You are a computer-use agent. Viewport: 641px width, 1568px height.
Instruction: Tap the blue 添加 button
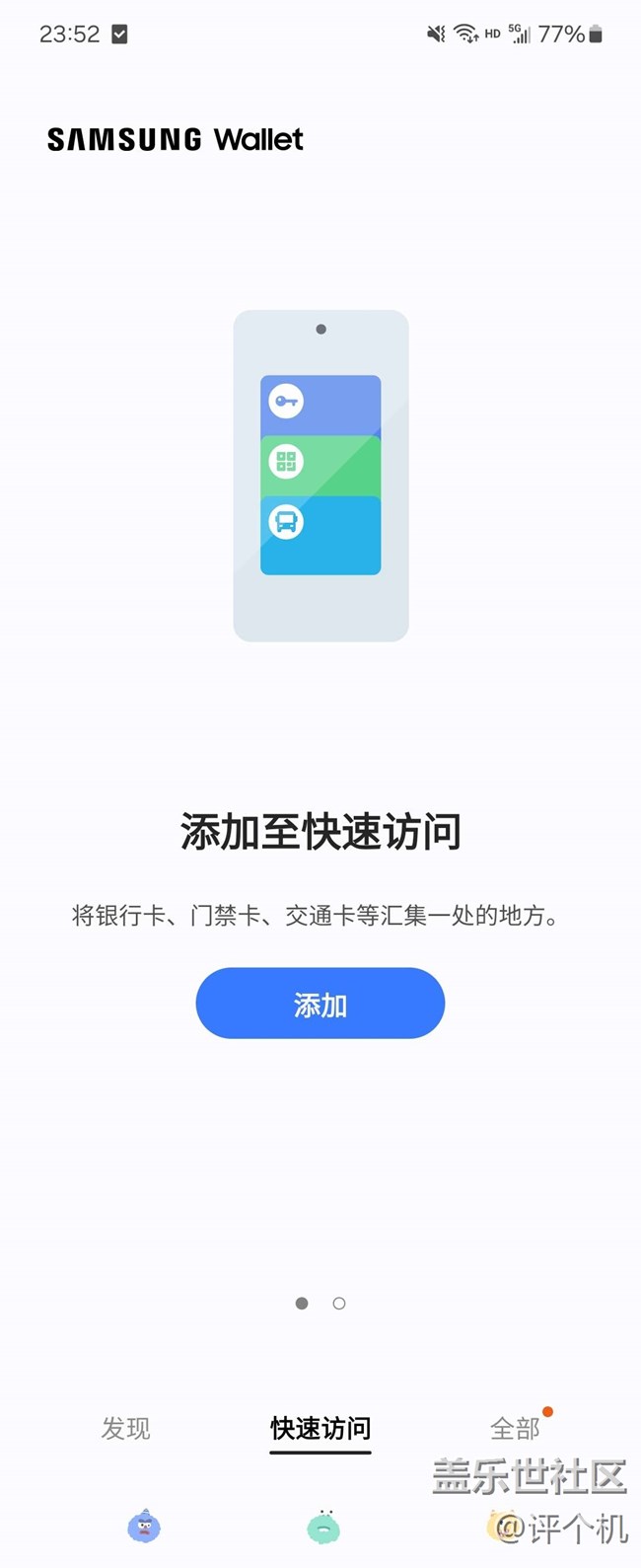pyautogui.click(x=320, y=1004)
